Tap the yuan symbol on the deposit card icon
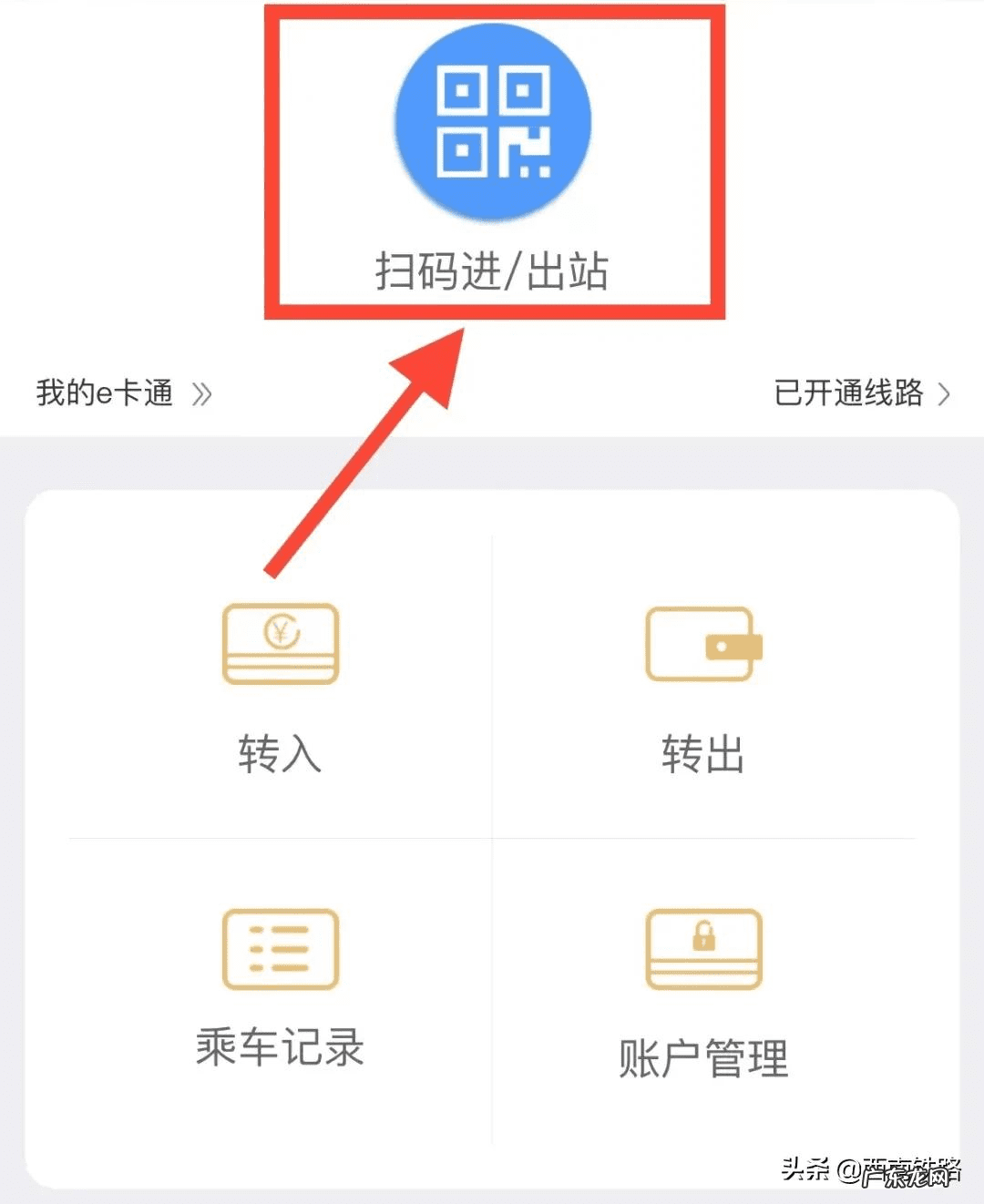984x1204 pixels. (x=282, y=630)
